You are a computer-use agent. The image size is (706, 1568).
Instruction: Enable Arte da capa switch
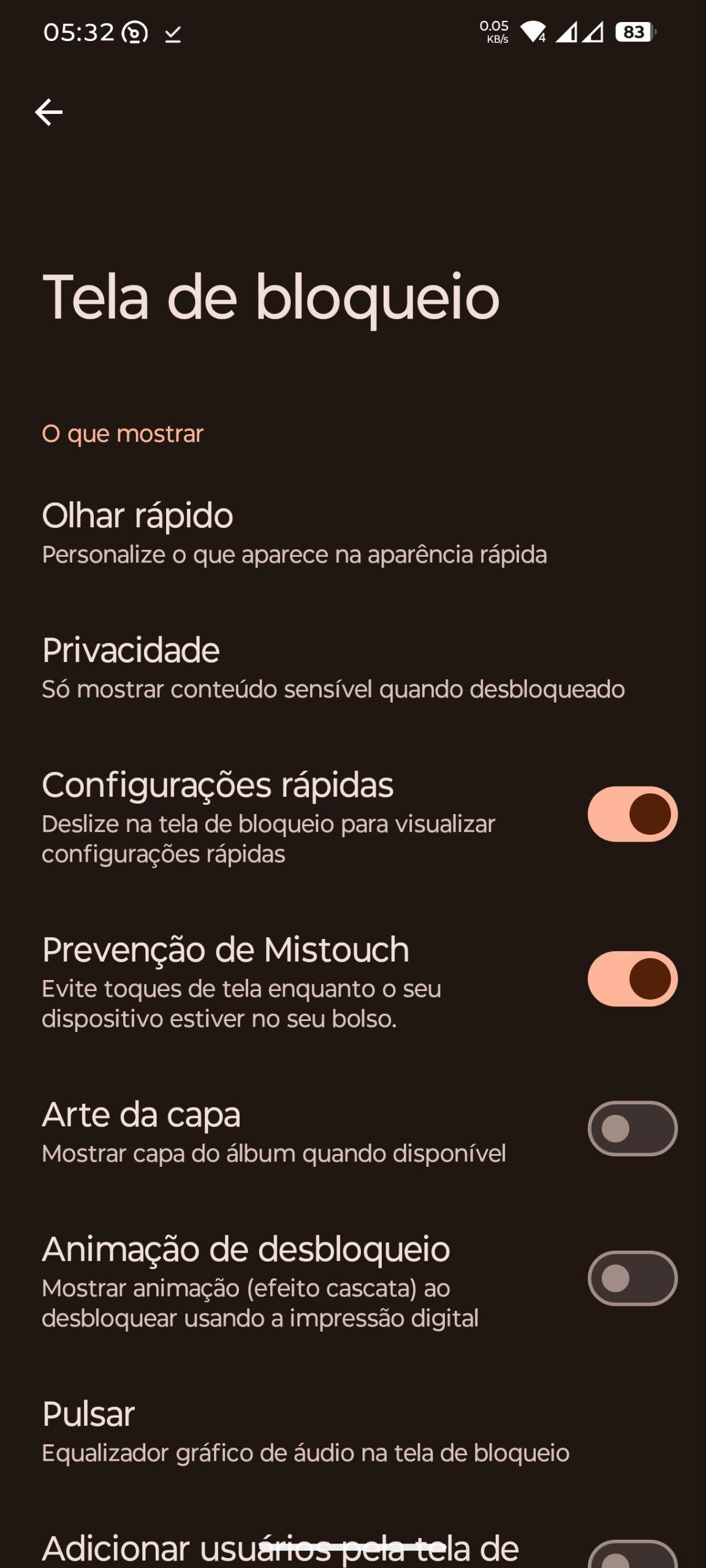632,1128
